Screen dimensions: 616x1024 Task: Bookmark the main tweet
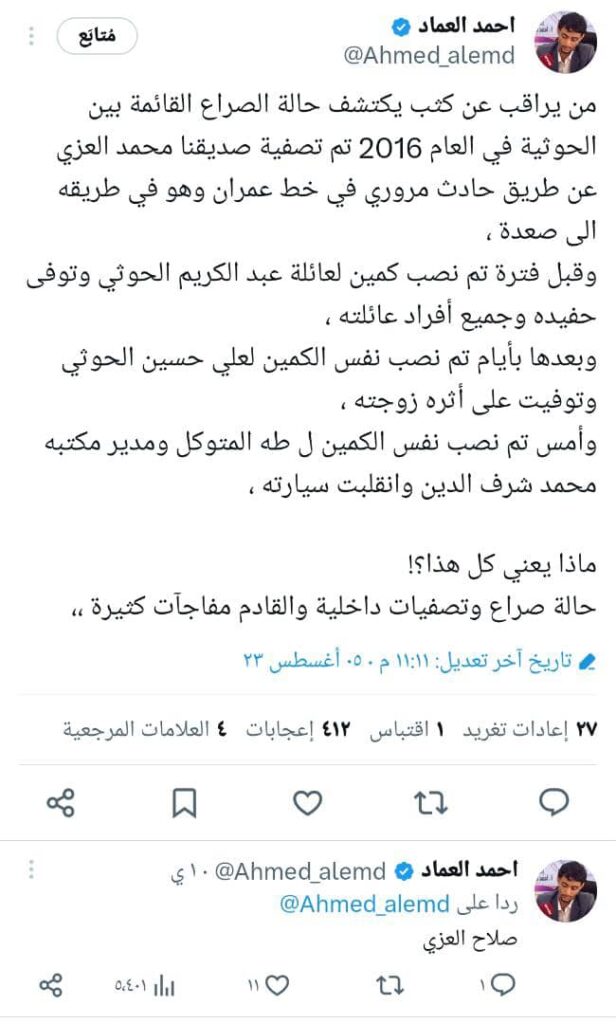click(185, 801)
